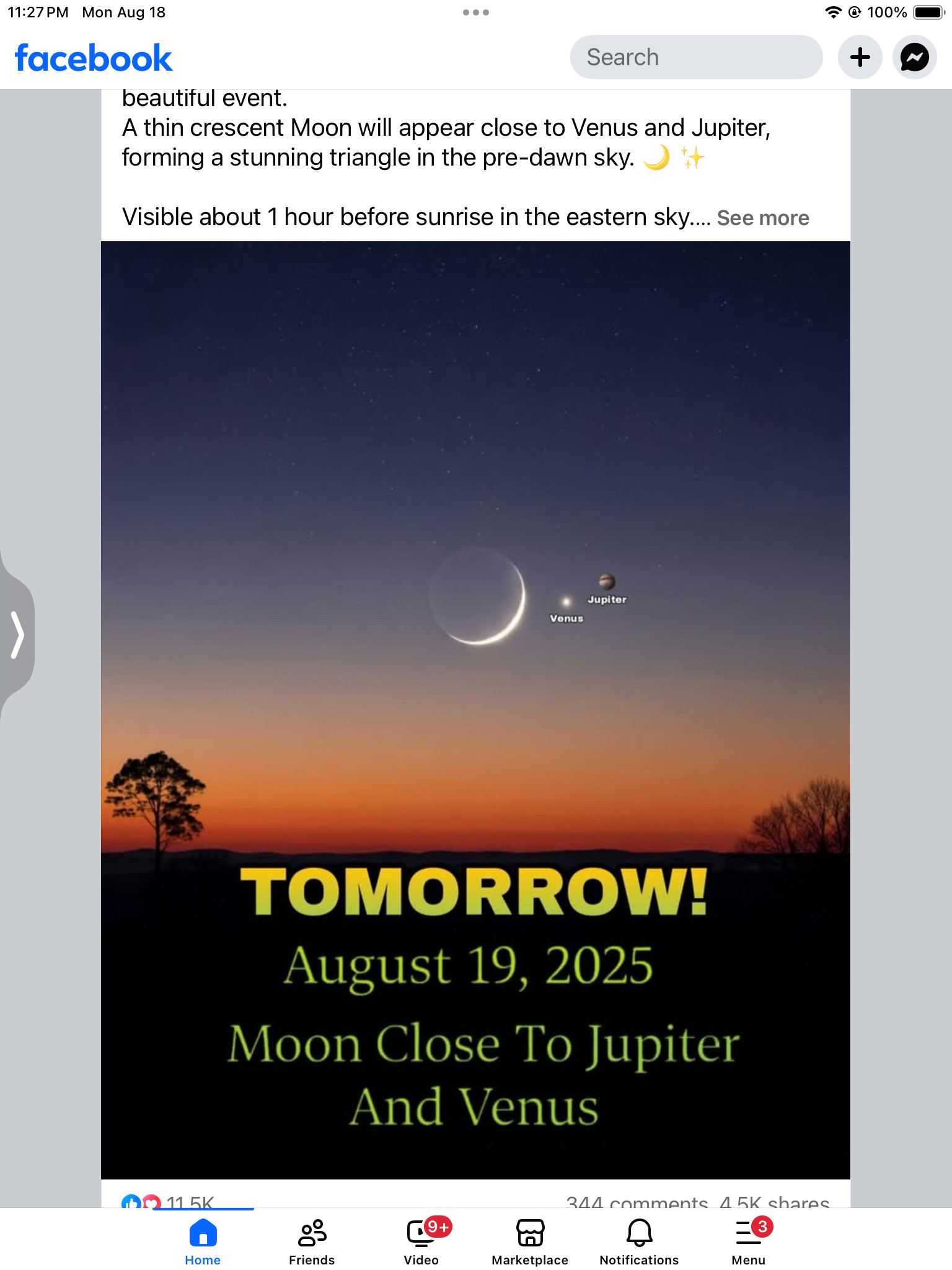952x1270 pixels.
Task: Open the side panel arrow handle
Action: (17, 634)
